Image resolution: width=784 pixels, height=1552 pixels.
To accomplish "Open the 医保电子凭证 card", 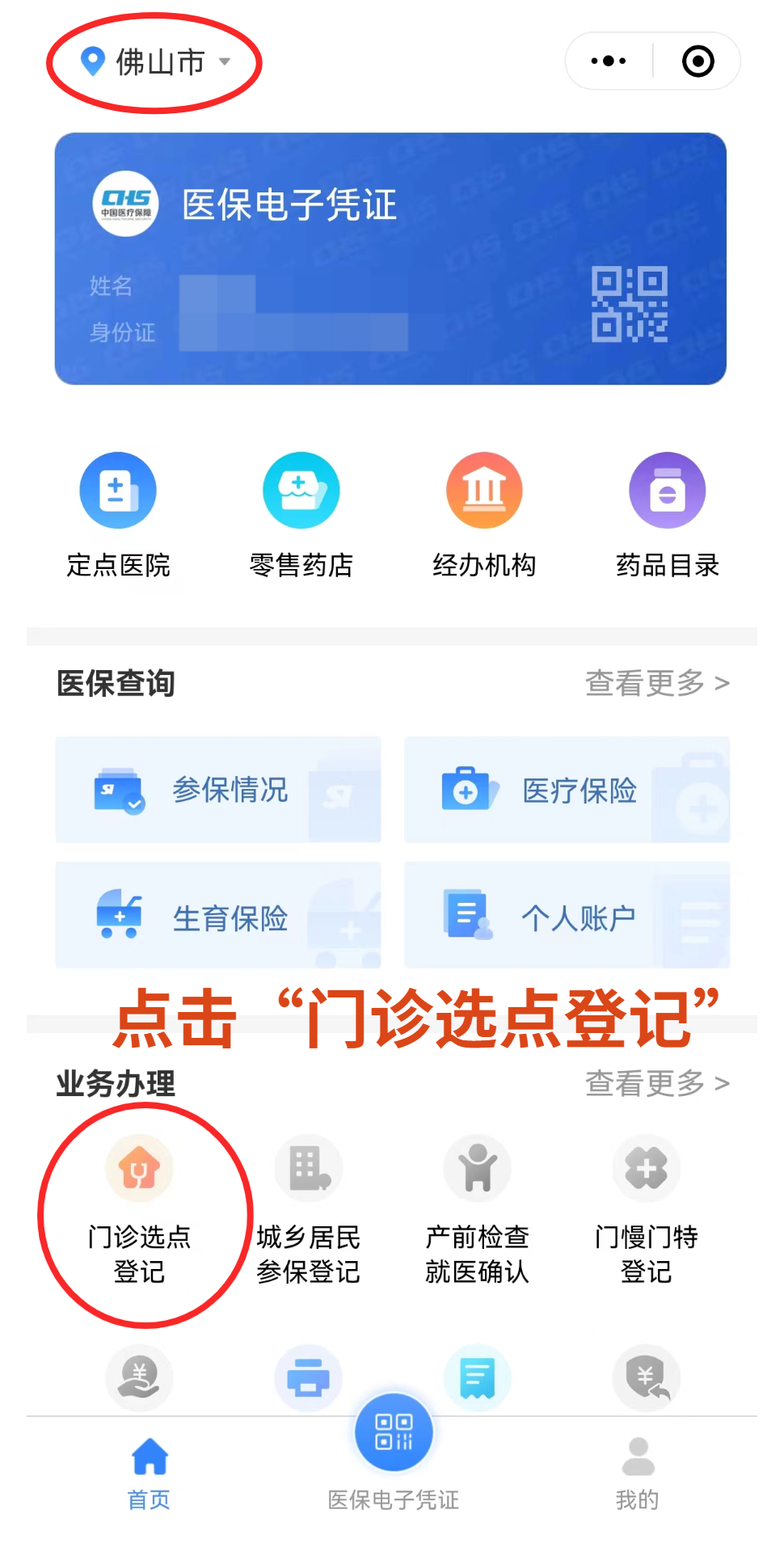I will (390, 259).
